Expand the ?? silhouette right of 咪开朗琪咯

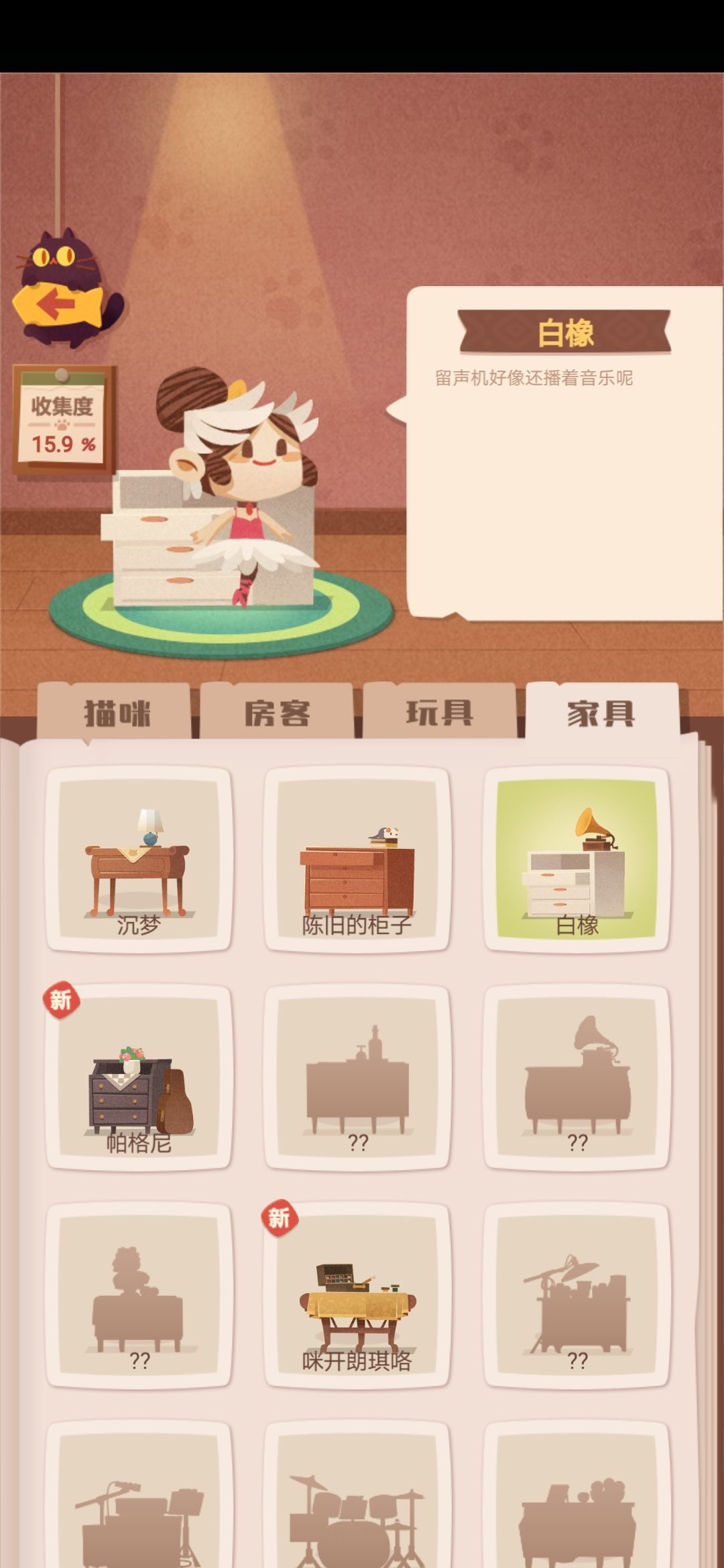point(578,1297)
